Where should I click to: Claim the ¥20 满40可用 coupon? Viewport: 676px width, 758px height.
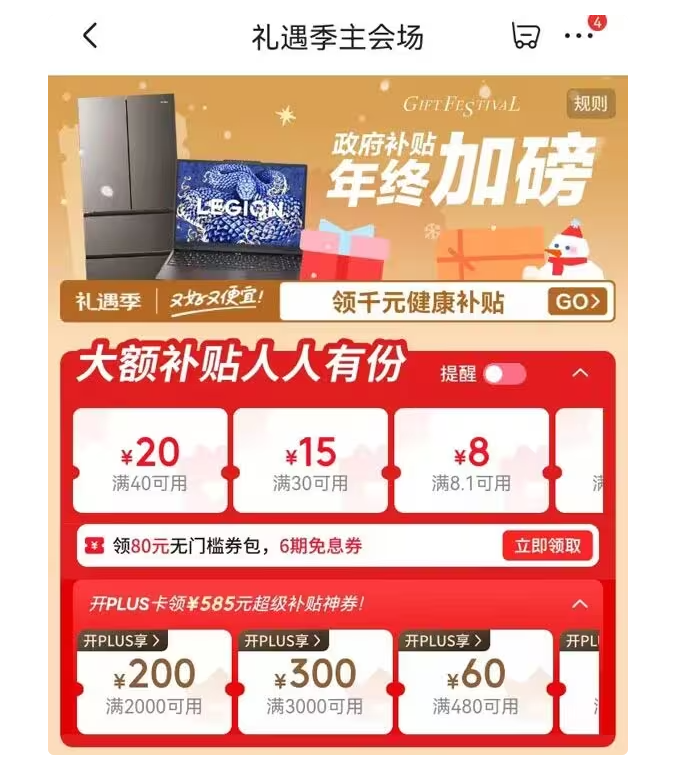150,461
